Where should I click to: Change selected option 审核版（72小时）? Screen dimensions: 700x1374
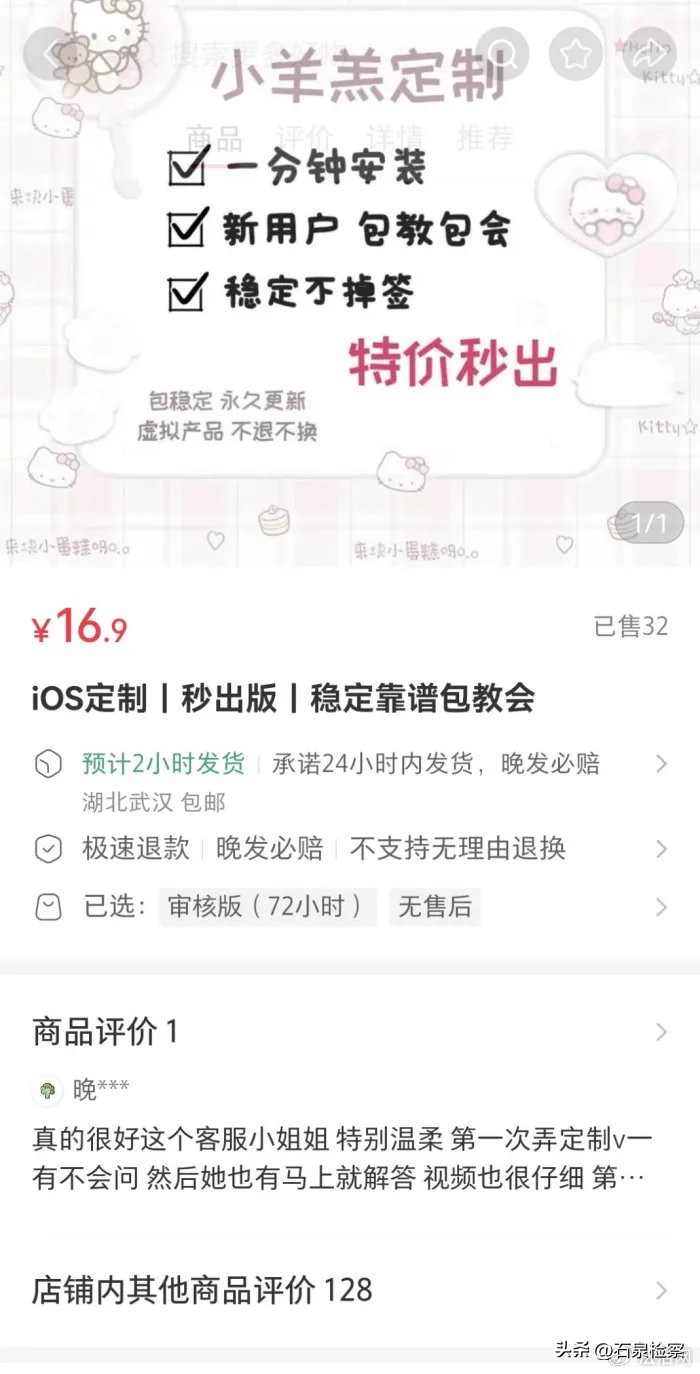[268, 907]
